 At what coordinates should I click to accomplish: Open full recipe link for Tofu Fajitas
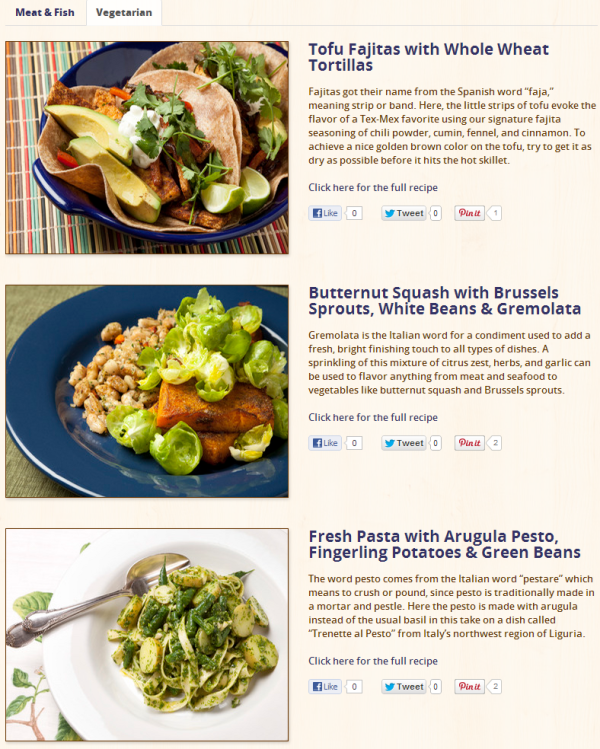pos(373,187)
